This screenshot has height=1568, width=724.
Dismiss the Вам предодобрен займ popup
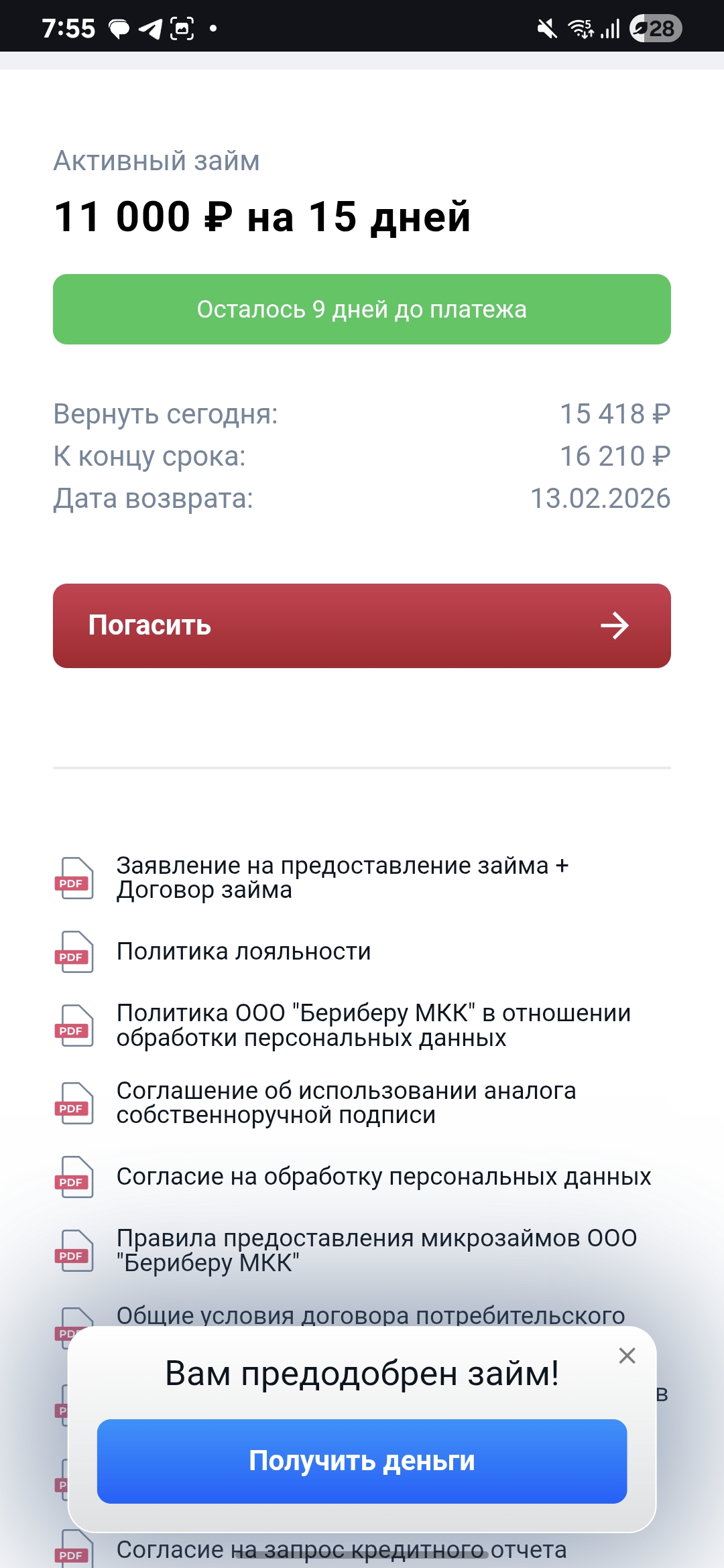coord(627,1356)
